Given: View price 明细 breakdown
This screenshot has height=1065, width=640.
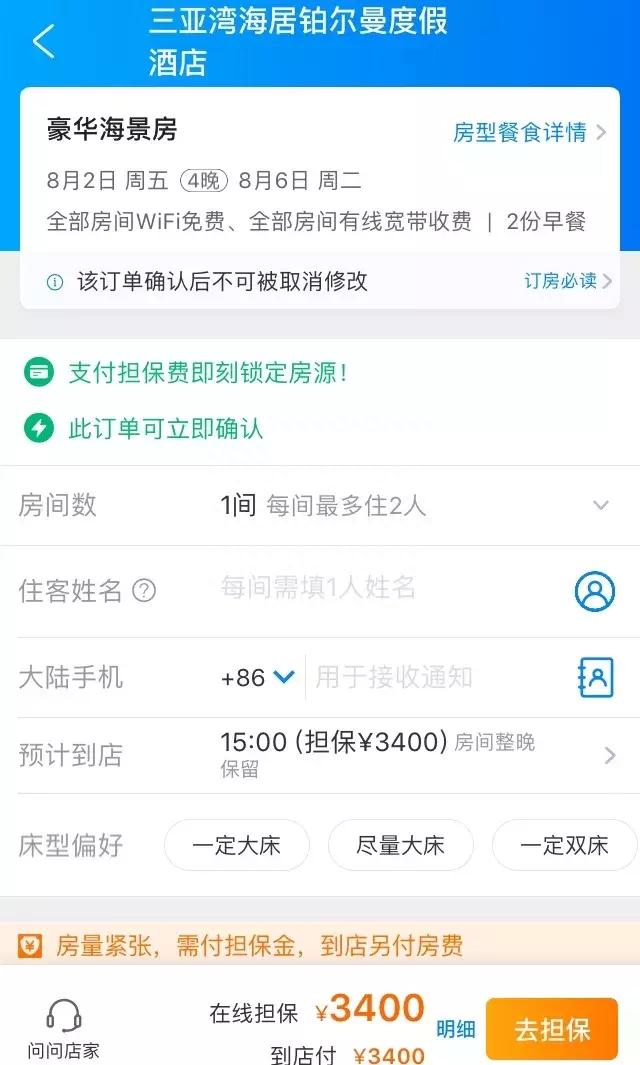Looking at the screenshot, I should coord(456,1029).
